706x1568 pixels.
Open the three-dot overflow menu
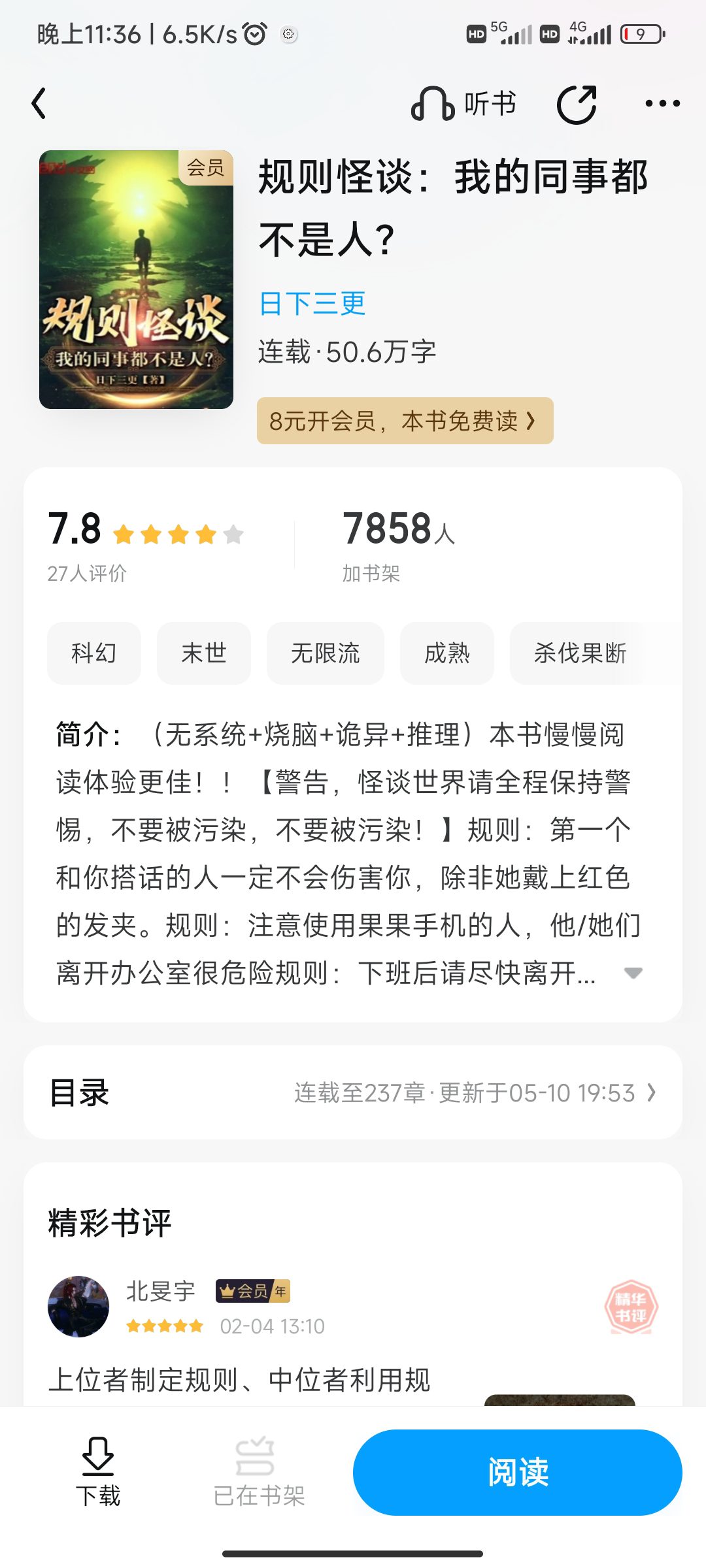(x=662, y=103)
